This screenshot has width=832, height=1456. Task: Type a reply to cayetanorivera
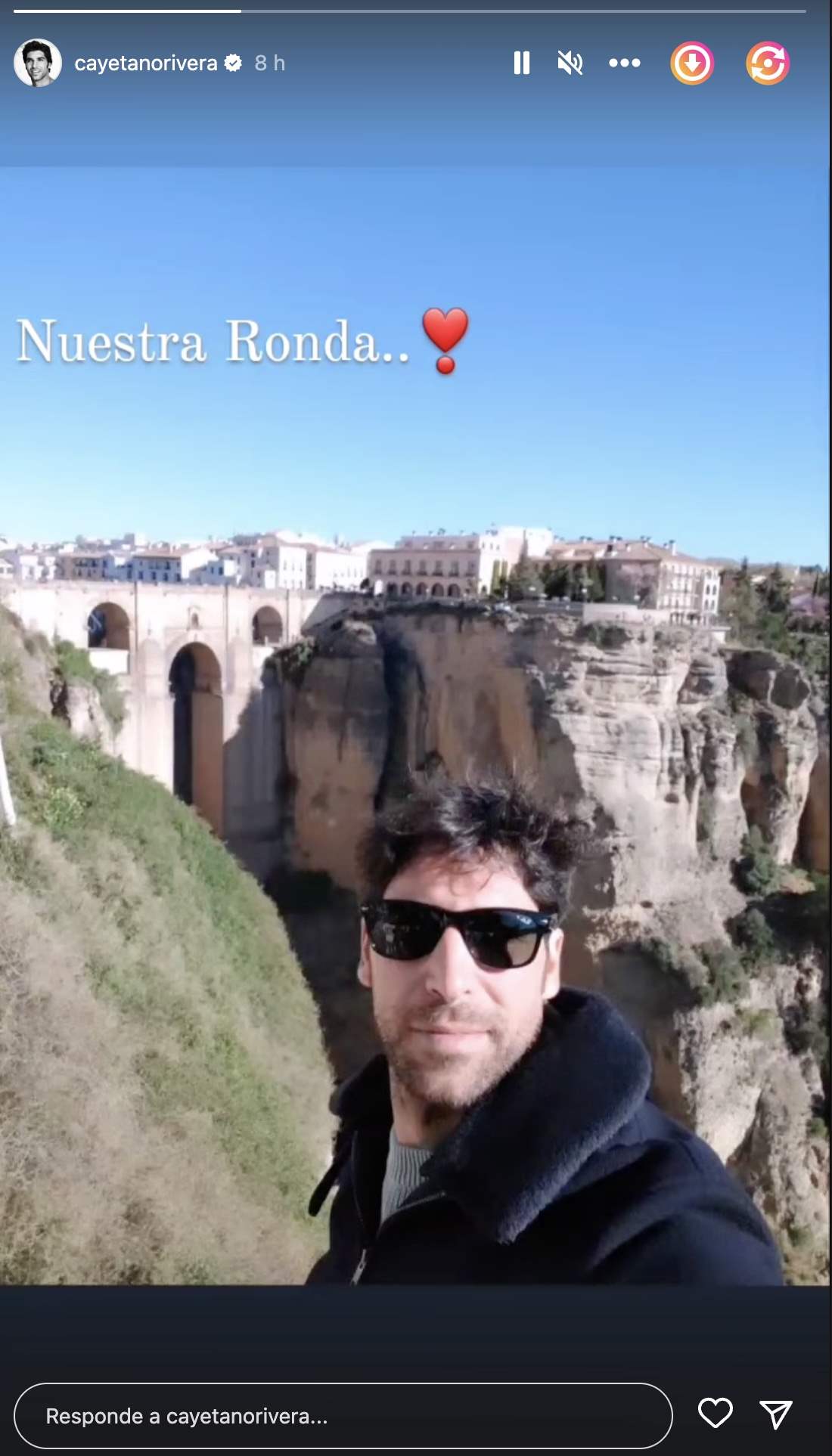(x=342, y=1416)
